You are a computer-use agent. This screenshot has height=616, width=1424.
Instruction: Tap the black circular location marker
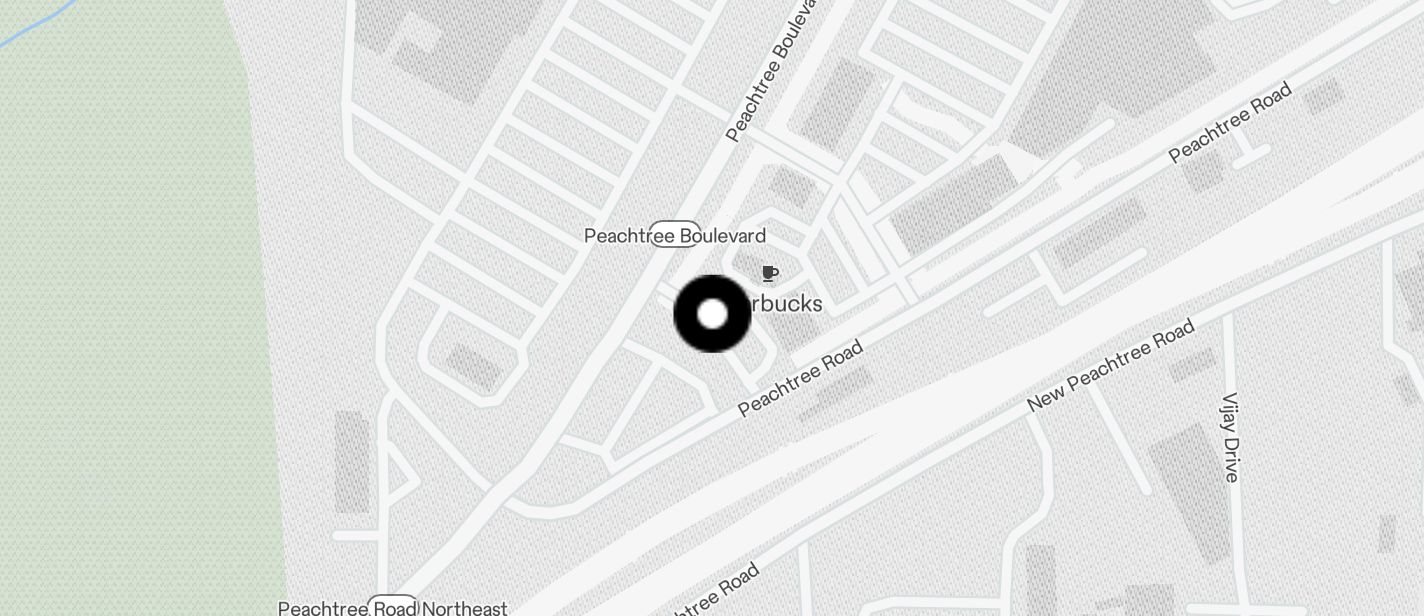[712, 314]
